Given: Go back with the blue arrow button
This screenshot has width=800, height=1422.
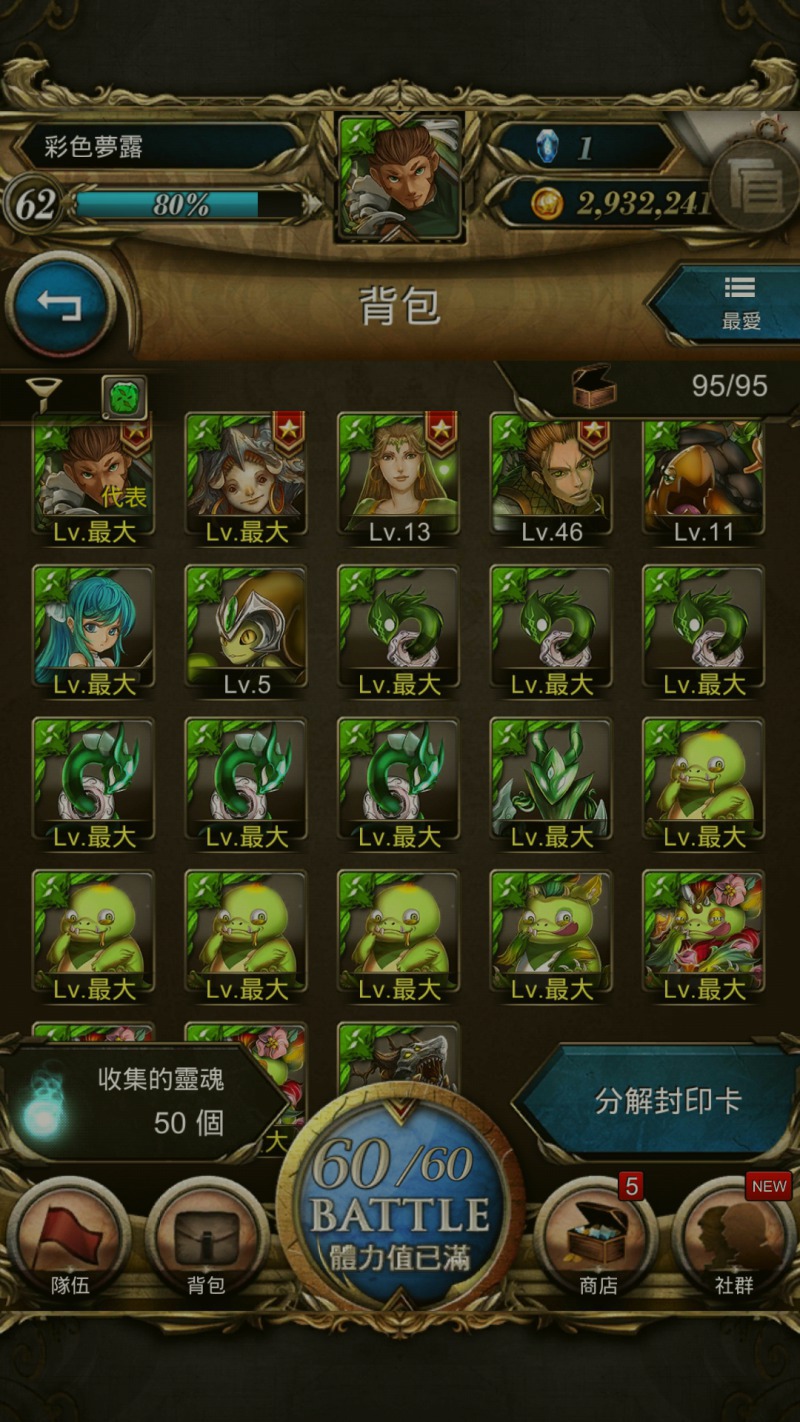Looking at the screenshot, I should [x=59, y=304].
